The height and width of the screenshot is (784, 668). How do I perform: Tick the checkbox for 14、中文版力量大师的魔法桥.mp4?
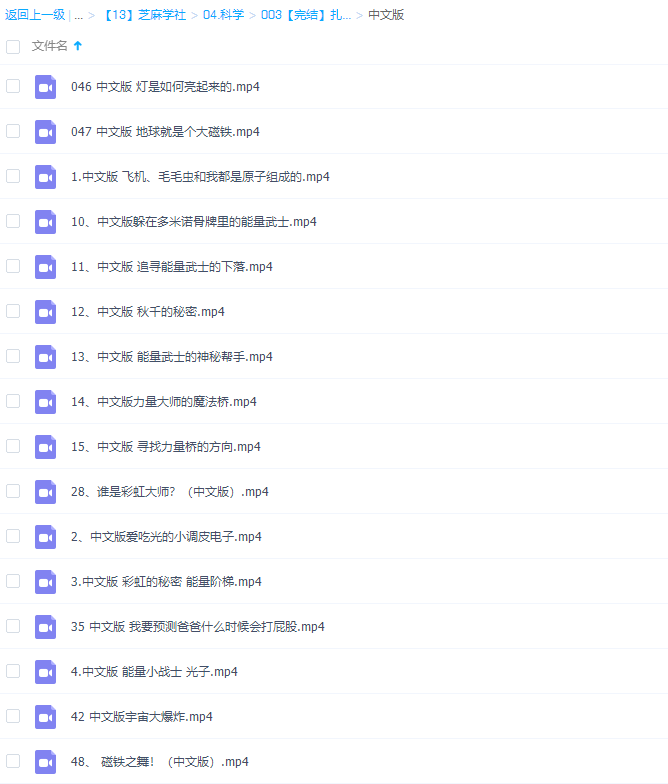pyautogui.click(x=13, y=401)
